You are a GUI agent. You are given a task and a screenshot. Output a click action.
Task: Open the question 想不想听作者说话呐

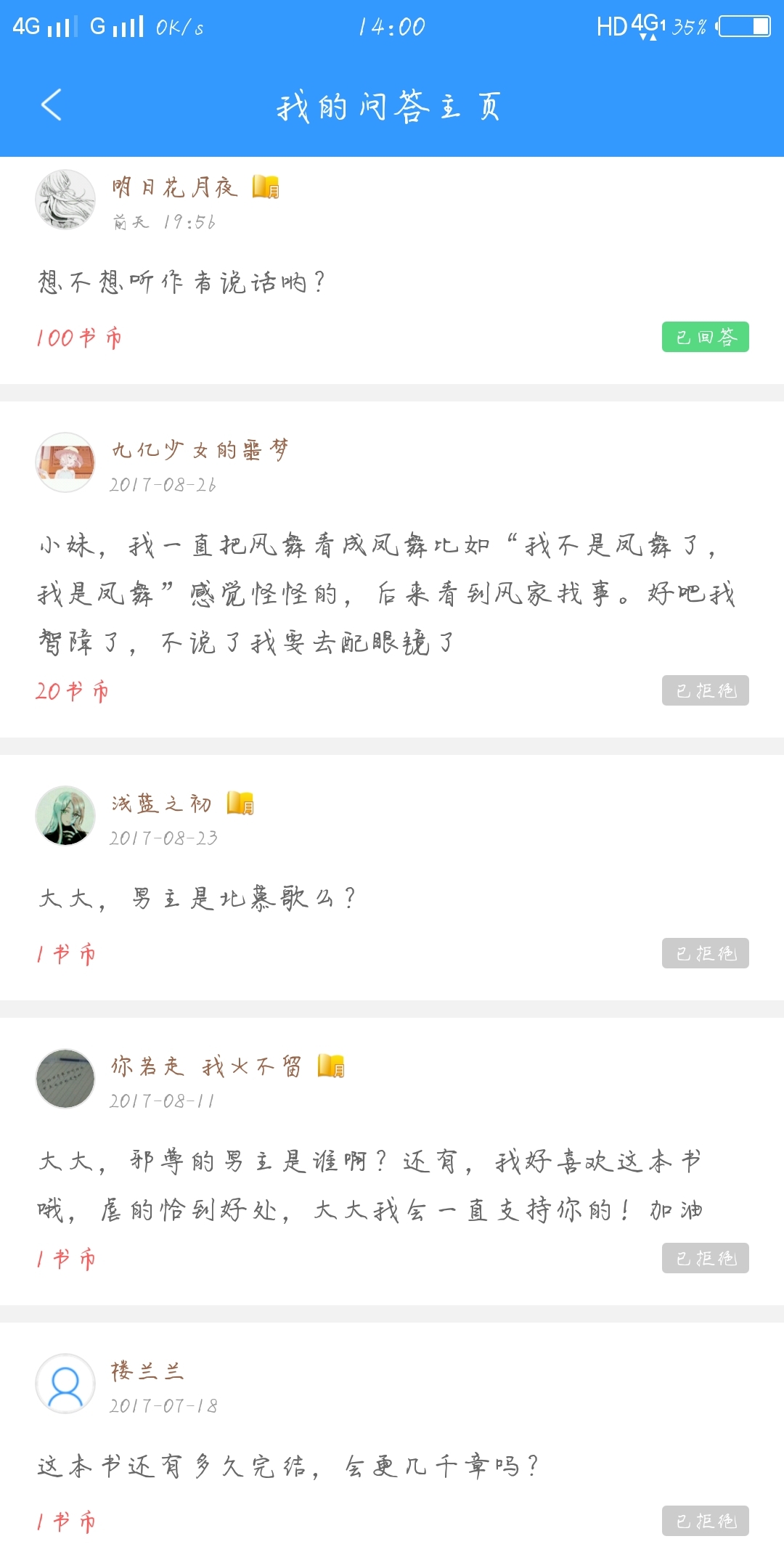(181, 282)
